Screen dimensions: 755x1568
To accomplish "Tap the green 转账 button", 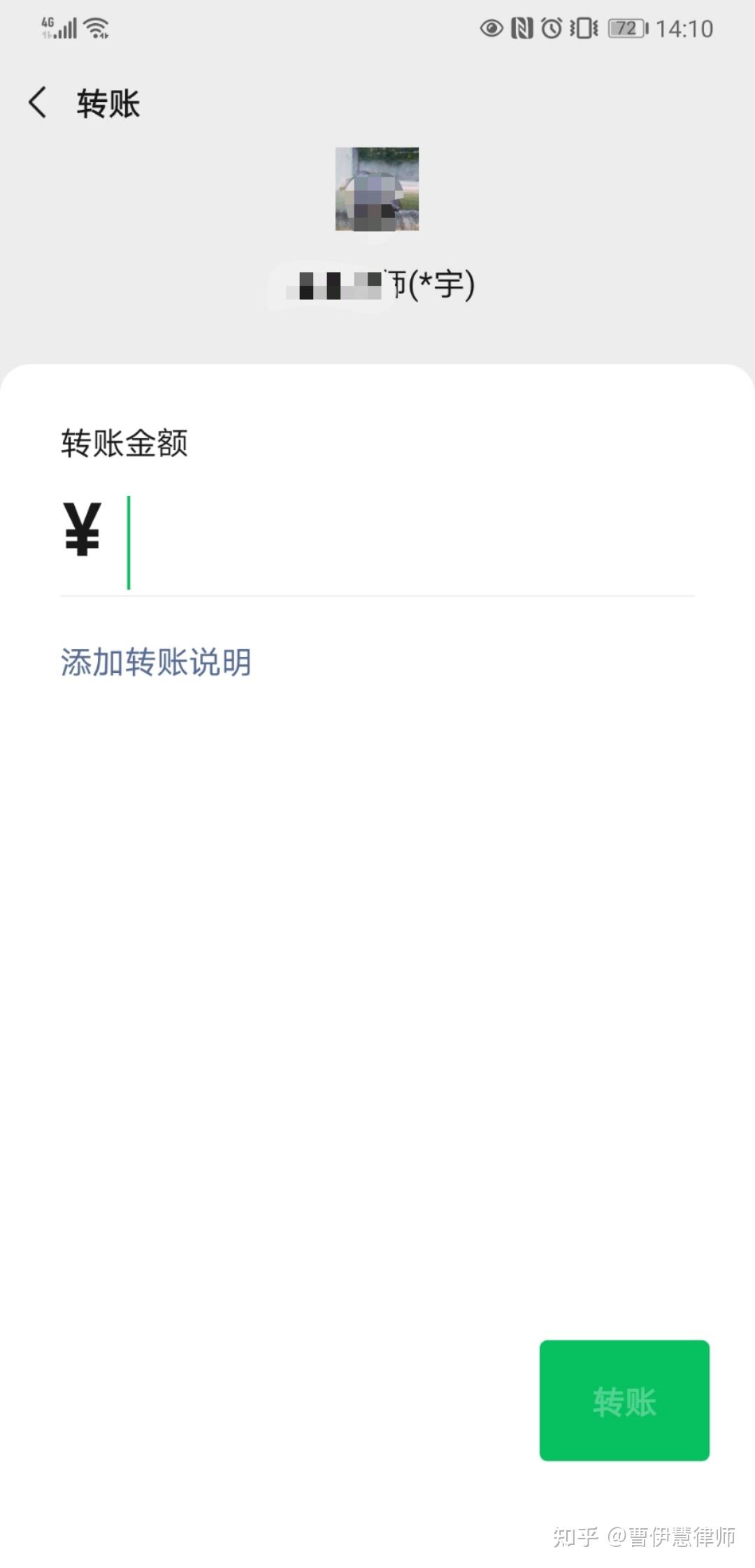I will (624, 1400).
